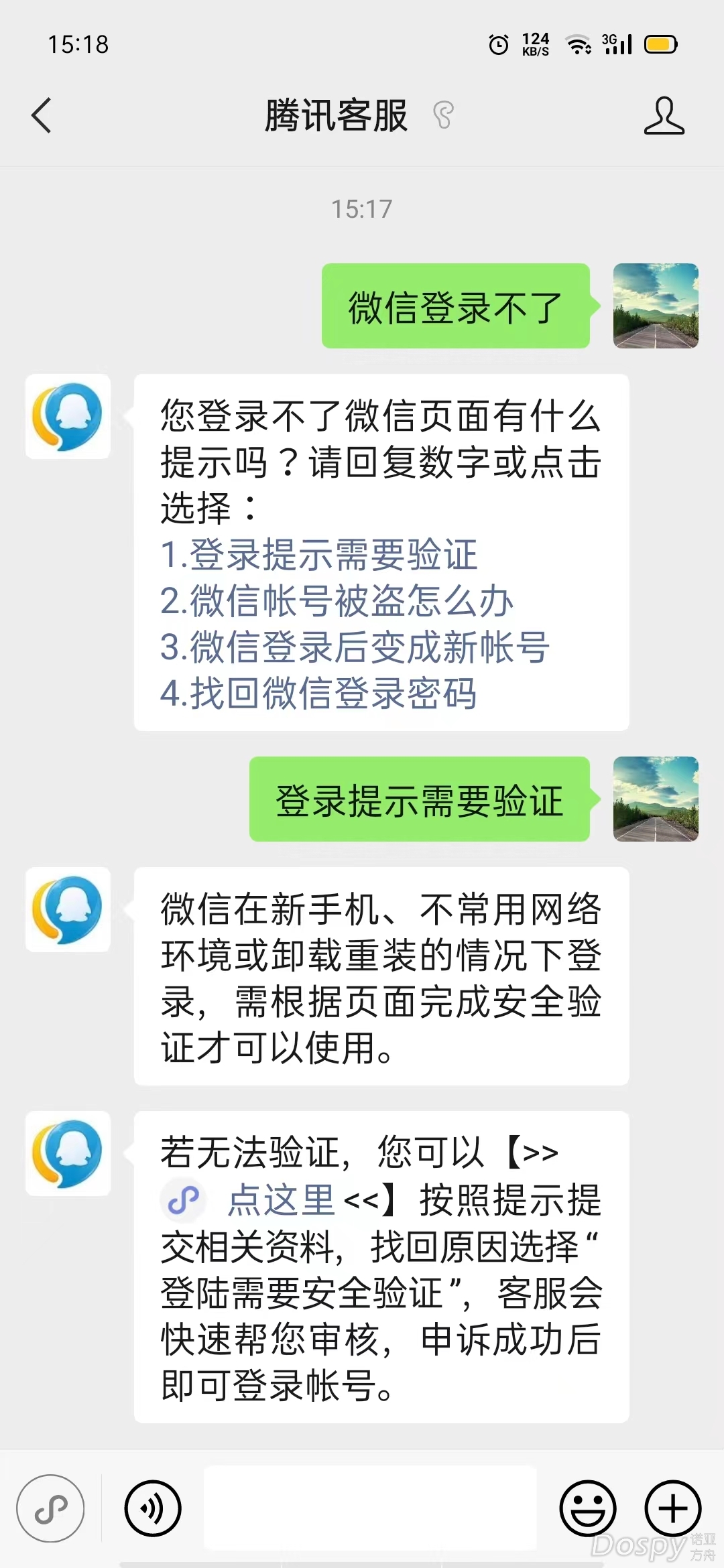This screenshot has width=724, height=1568.
Task: Tap the 腾讯客服 avatar beside the options message
Action: 68,416
